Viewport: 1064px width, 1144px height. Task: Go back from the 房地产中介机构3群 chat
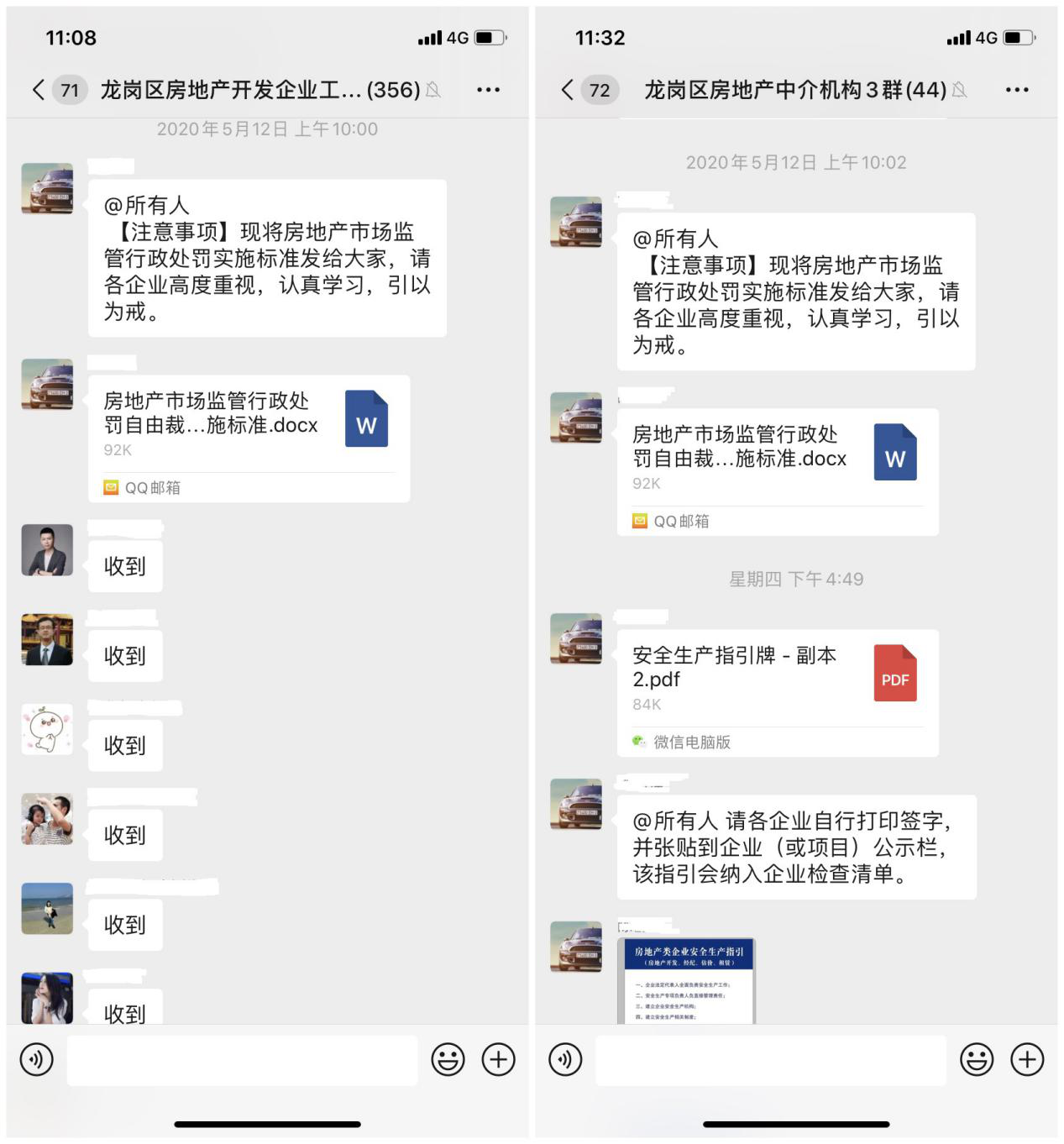tap(568, 90)
